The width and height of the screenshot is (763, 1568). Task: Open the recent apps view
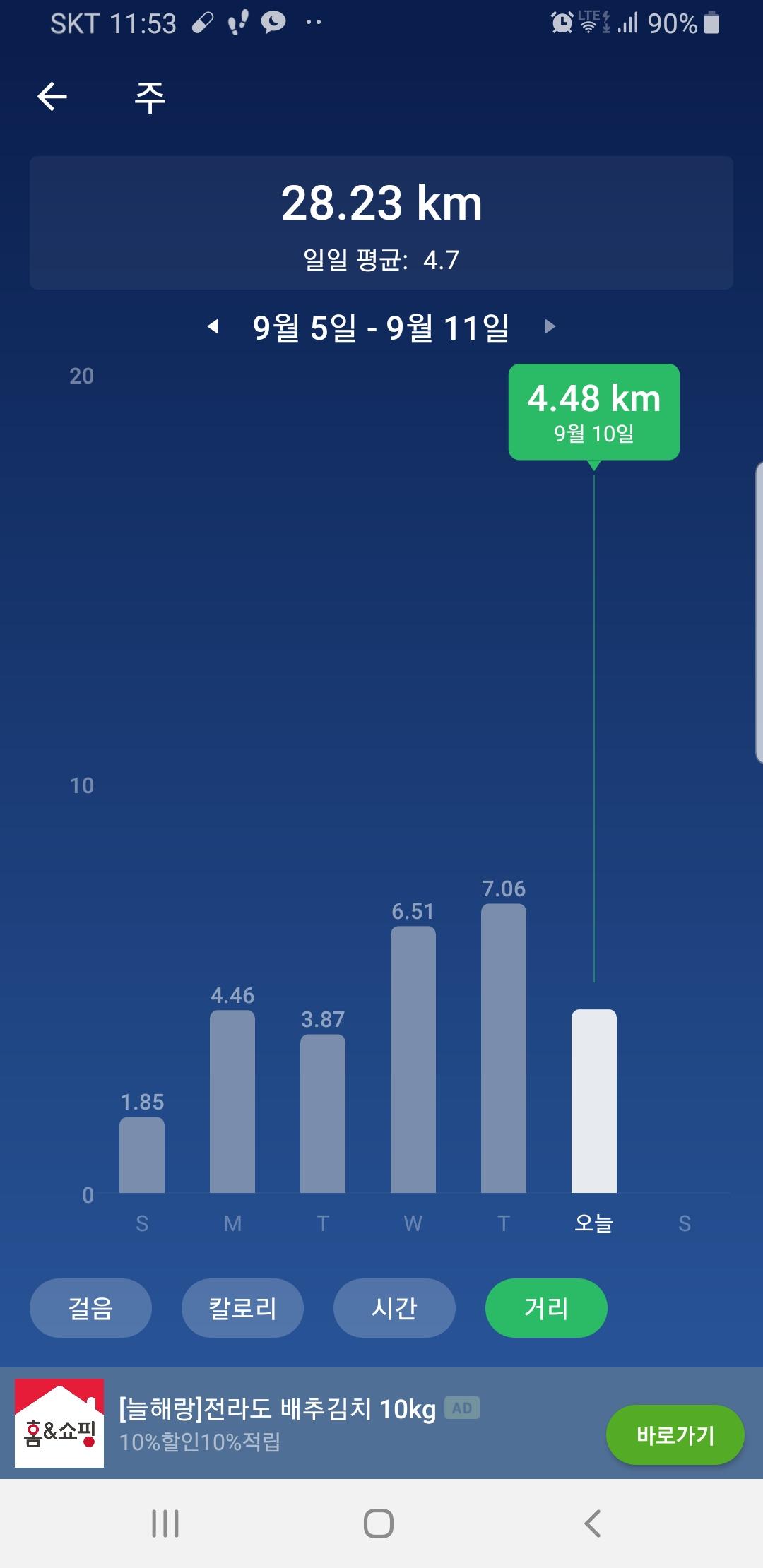click(x=165, y=1524)
